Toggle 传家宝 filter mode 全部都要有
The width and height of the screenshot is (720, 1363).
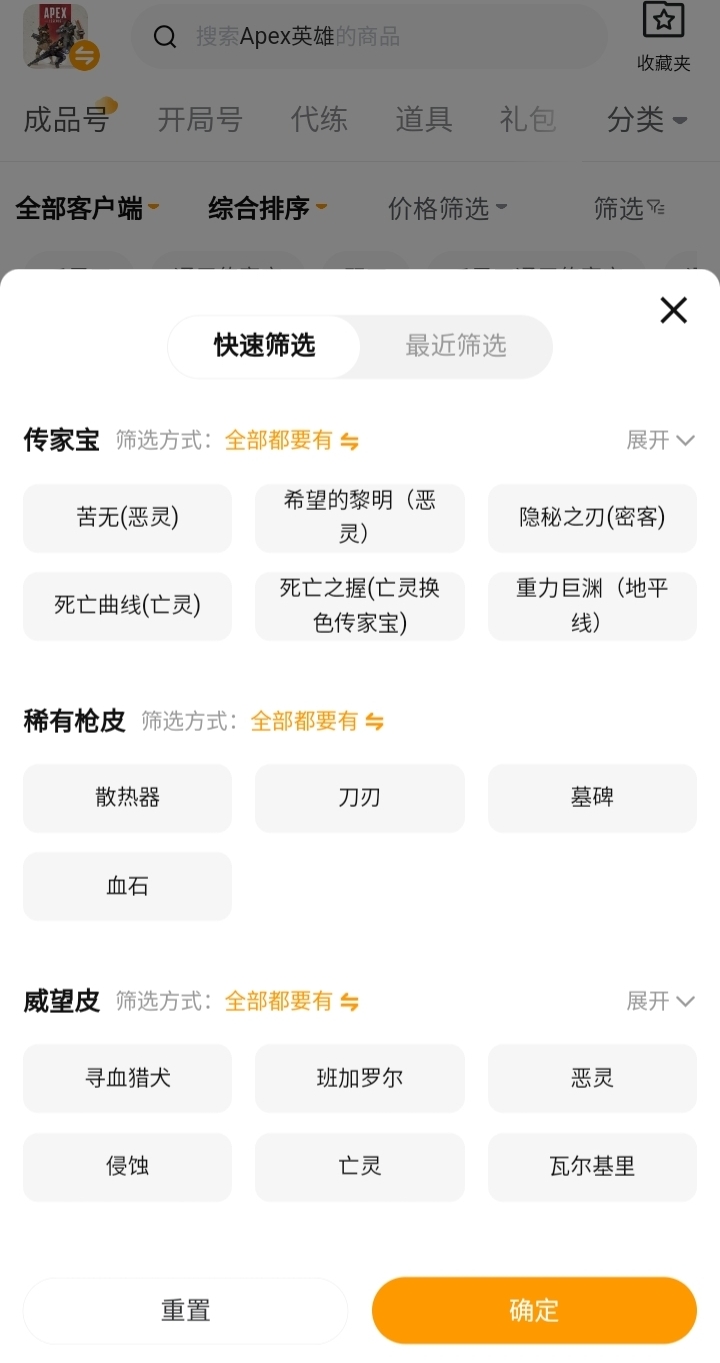(291, 440)
